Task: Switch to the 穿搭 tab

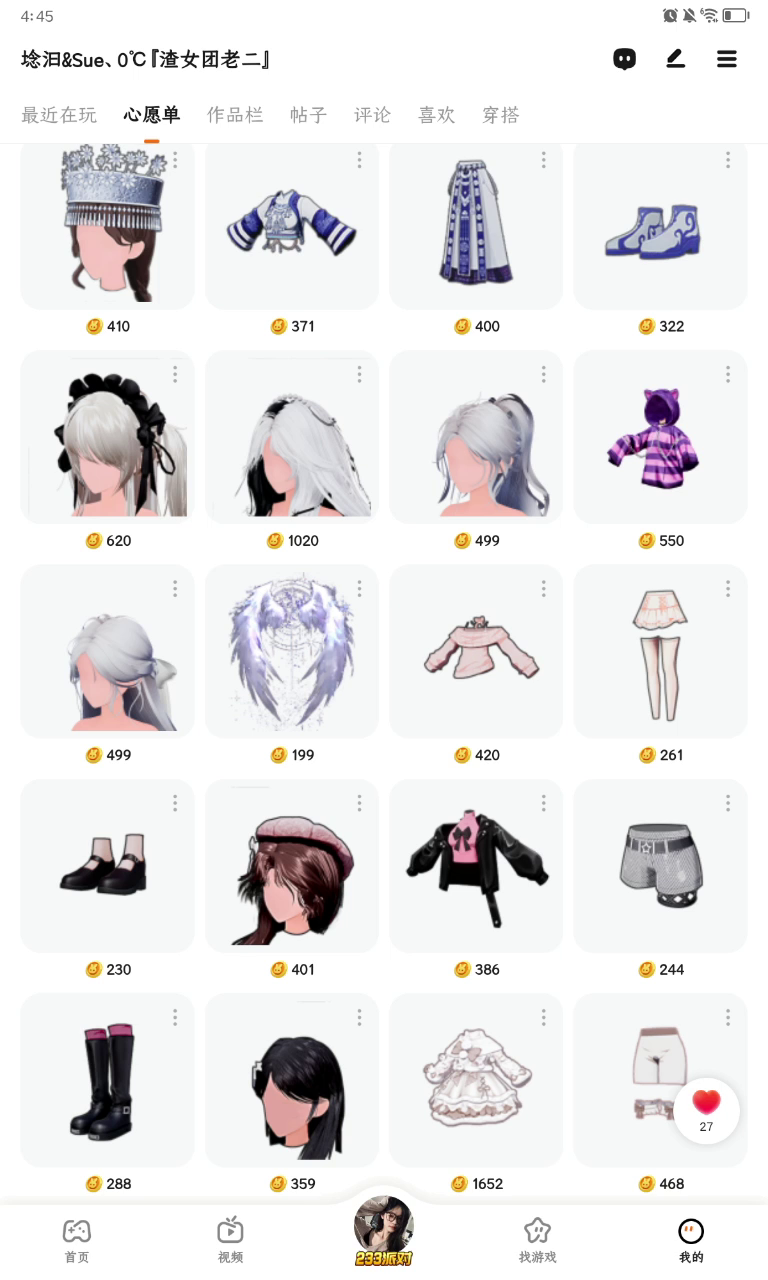Action: coord(501,115)
